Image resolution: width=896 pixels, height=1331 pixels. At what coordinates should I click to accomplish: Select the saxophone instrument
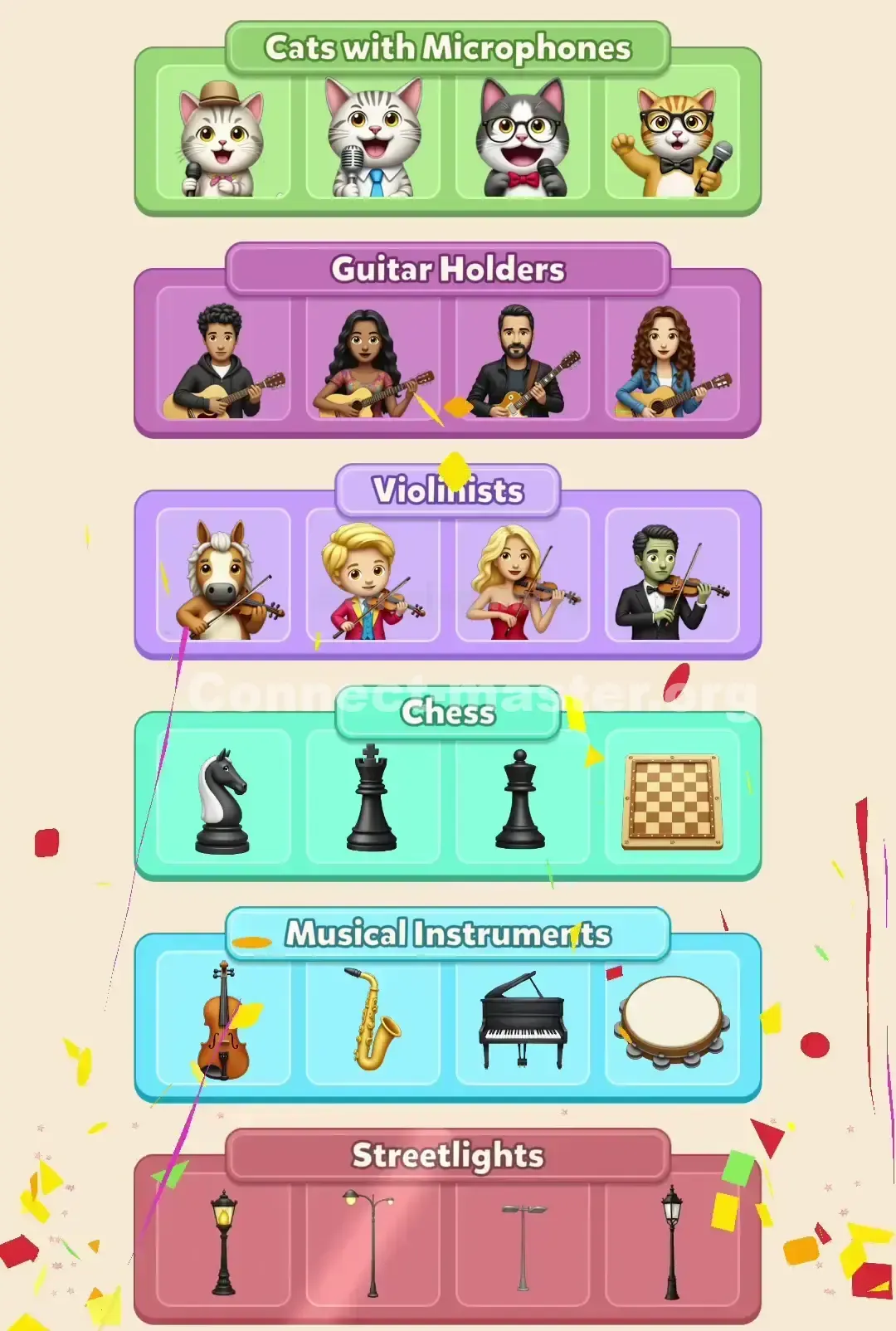click(372, 1023)
